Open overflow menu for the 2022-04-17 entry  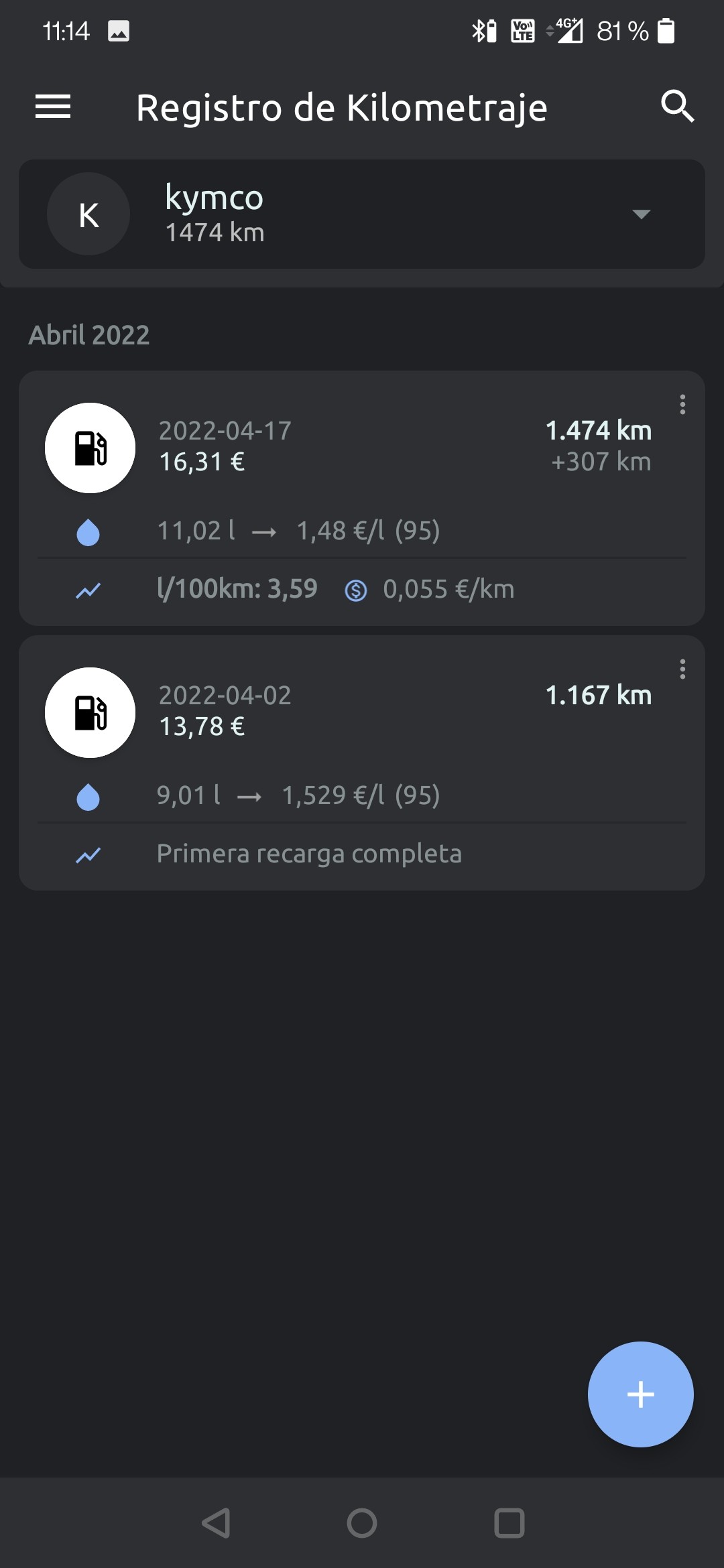(682, 404)
